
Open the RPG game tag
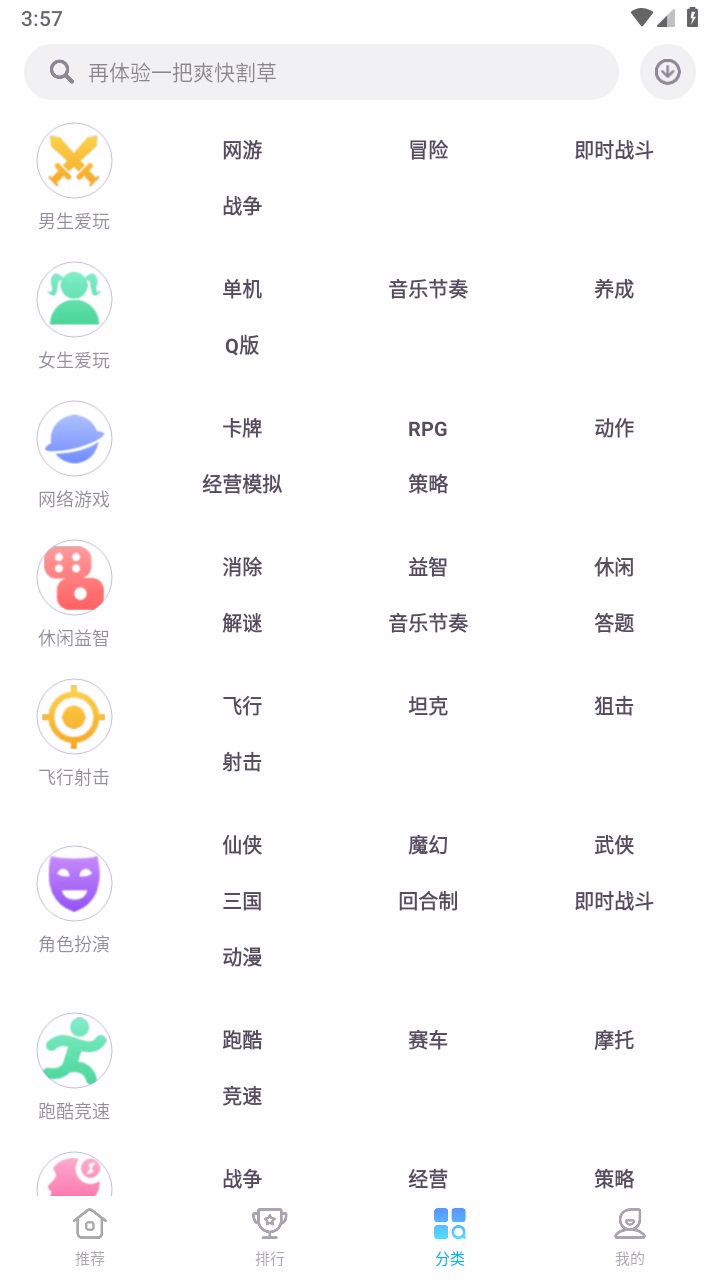tap(427, 428)
